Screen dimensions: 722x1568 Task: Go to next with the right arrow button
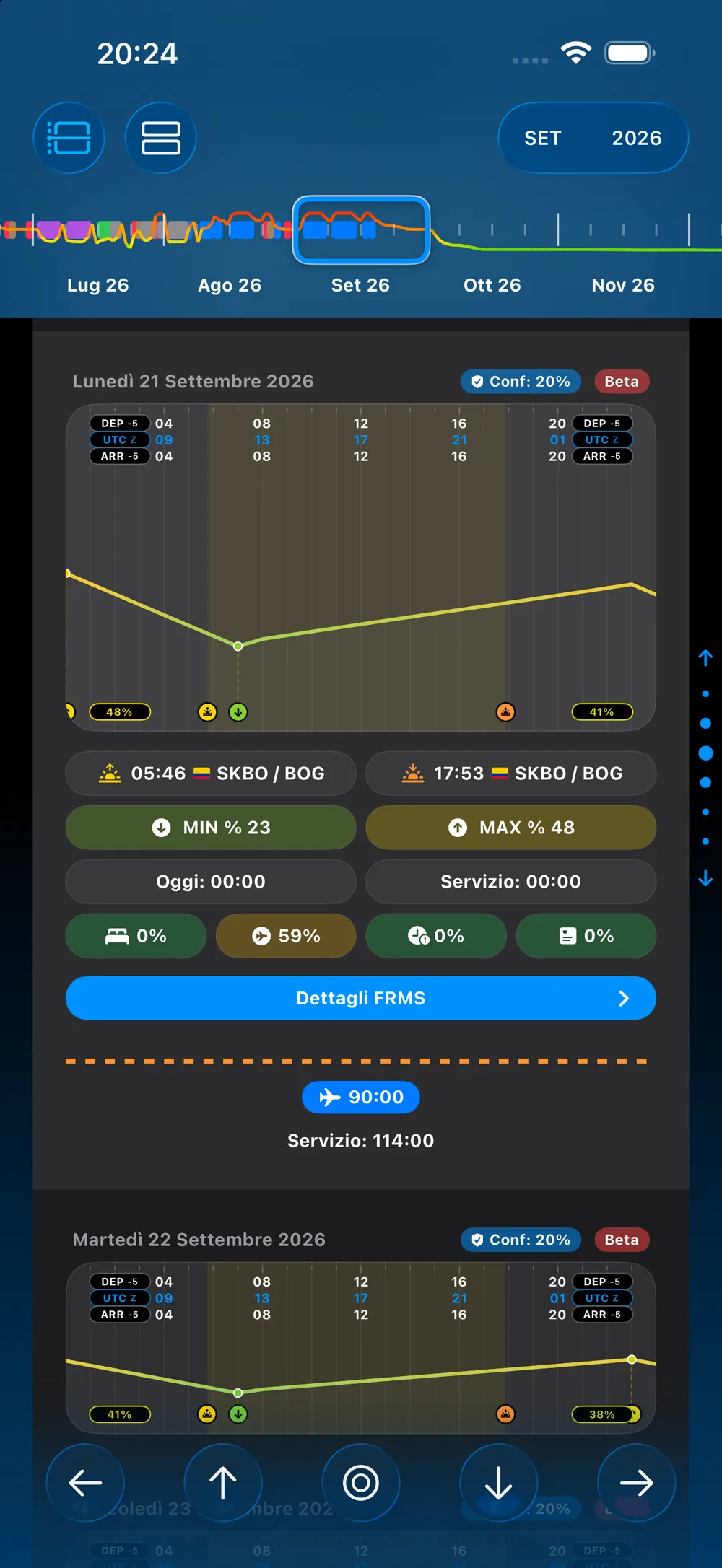point(637,1483)
